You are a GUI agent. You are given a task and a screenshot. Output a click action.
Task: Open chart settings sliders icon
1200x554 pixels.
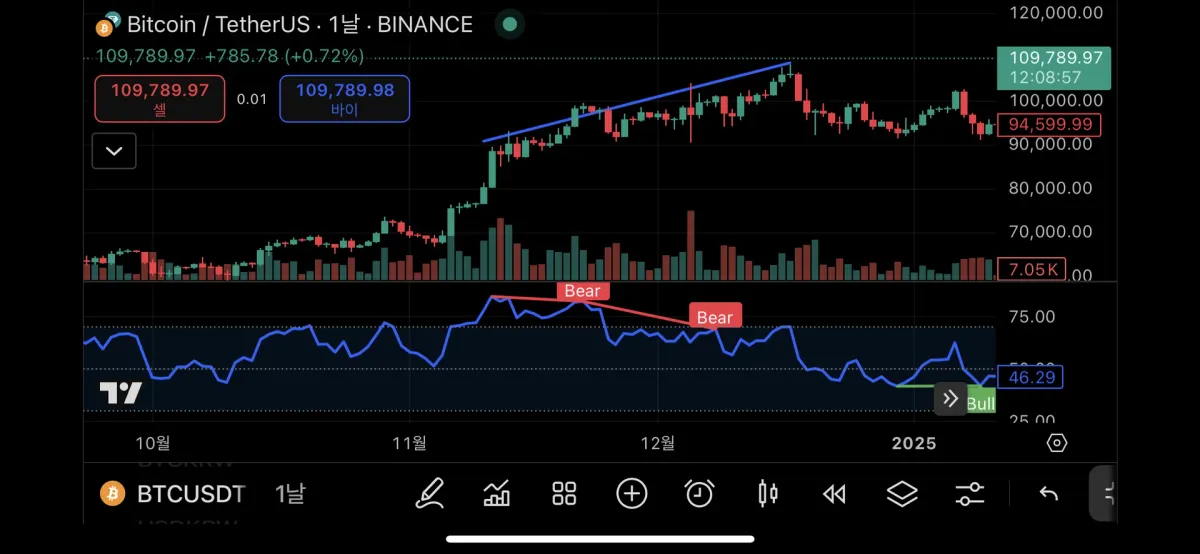pos(969,493)
